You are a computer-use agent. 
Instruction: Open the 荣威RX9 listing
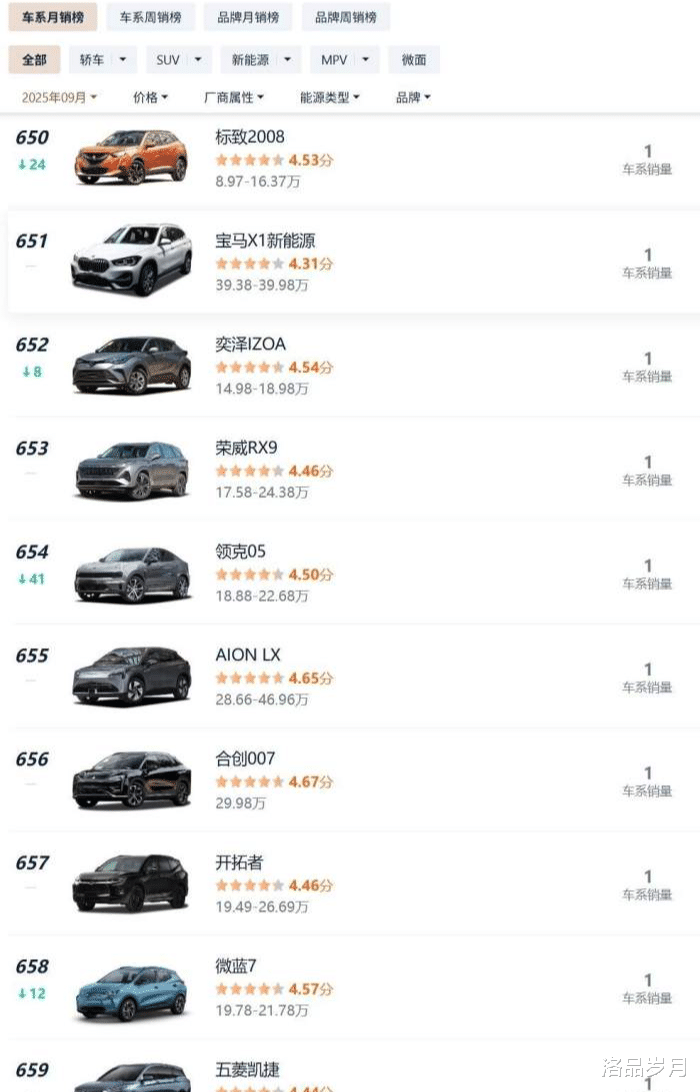[x=354, y=469]
